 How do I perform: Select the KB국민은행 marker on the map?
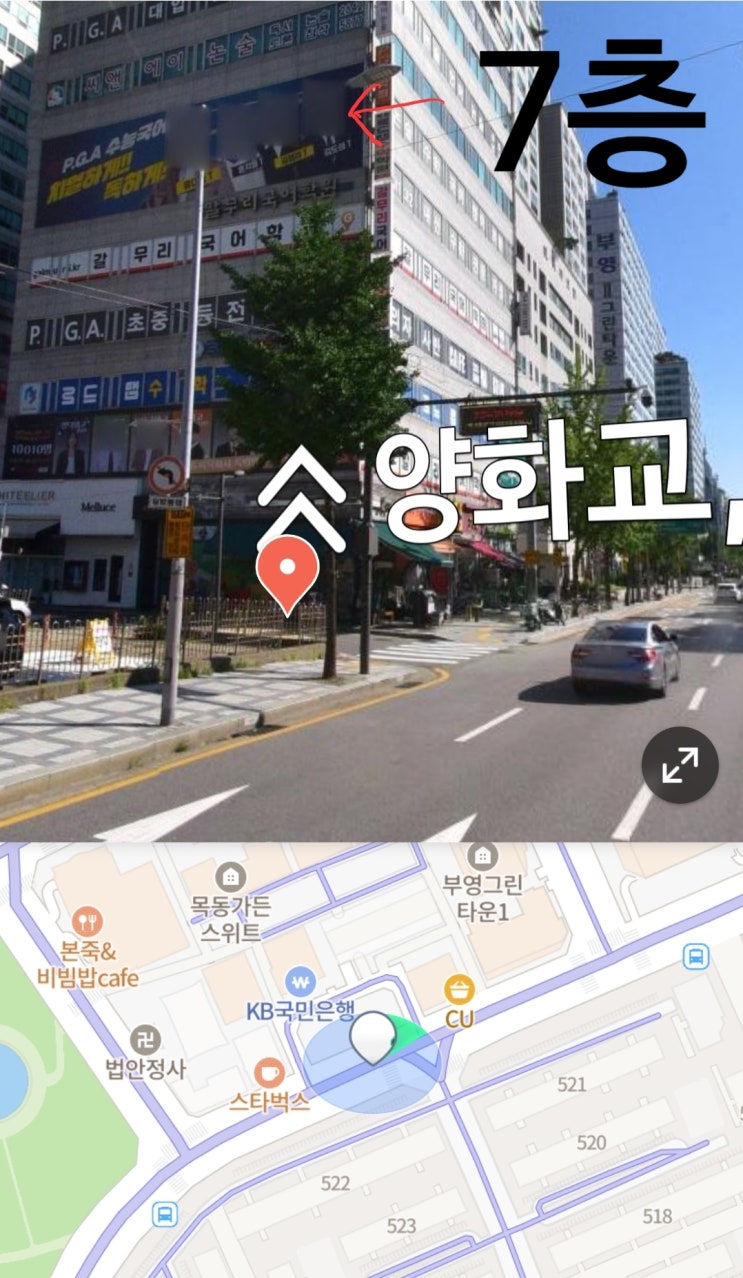click(x=300, y=982)
